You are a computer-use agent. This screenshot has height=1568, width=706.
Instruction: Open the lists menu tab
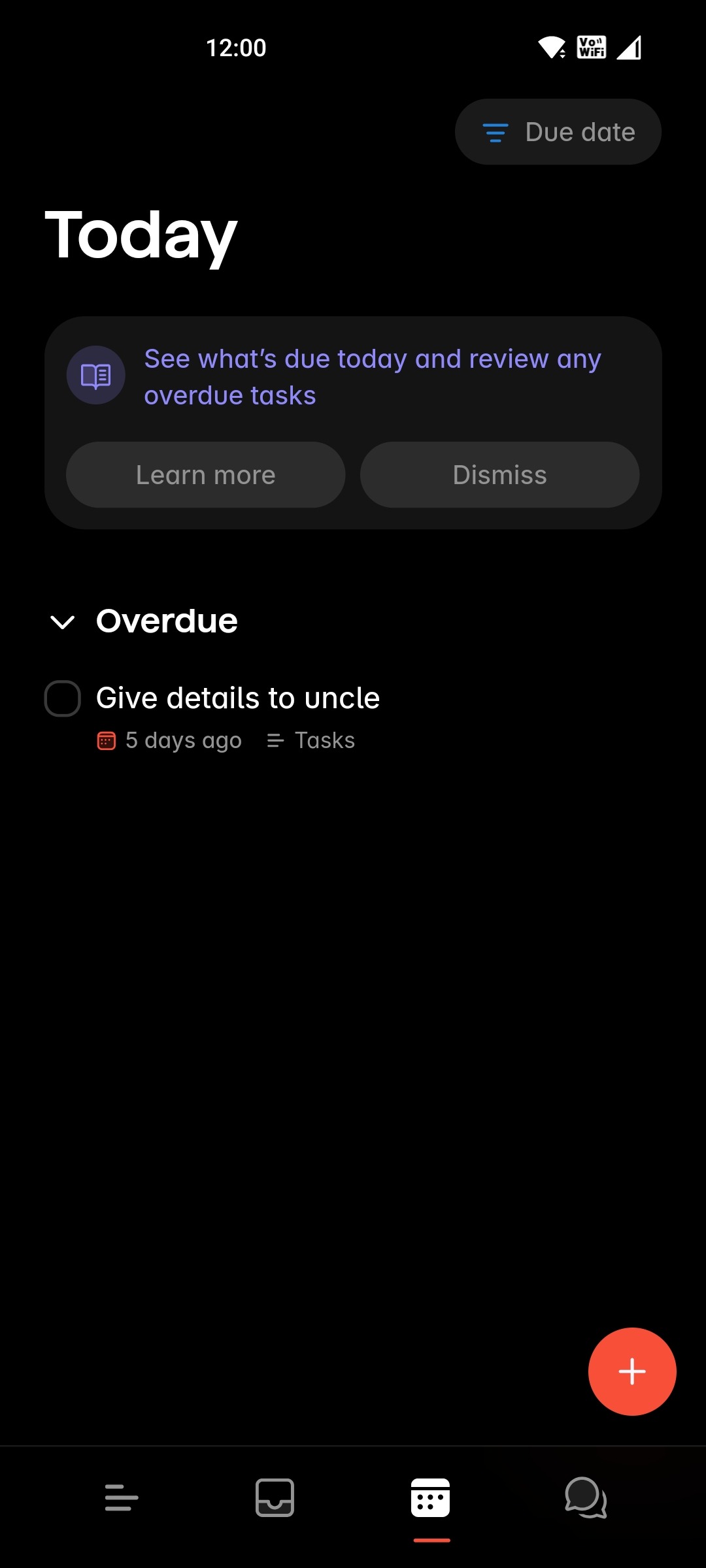pos(122,1497)
